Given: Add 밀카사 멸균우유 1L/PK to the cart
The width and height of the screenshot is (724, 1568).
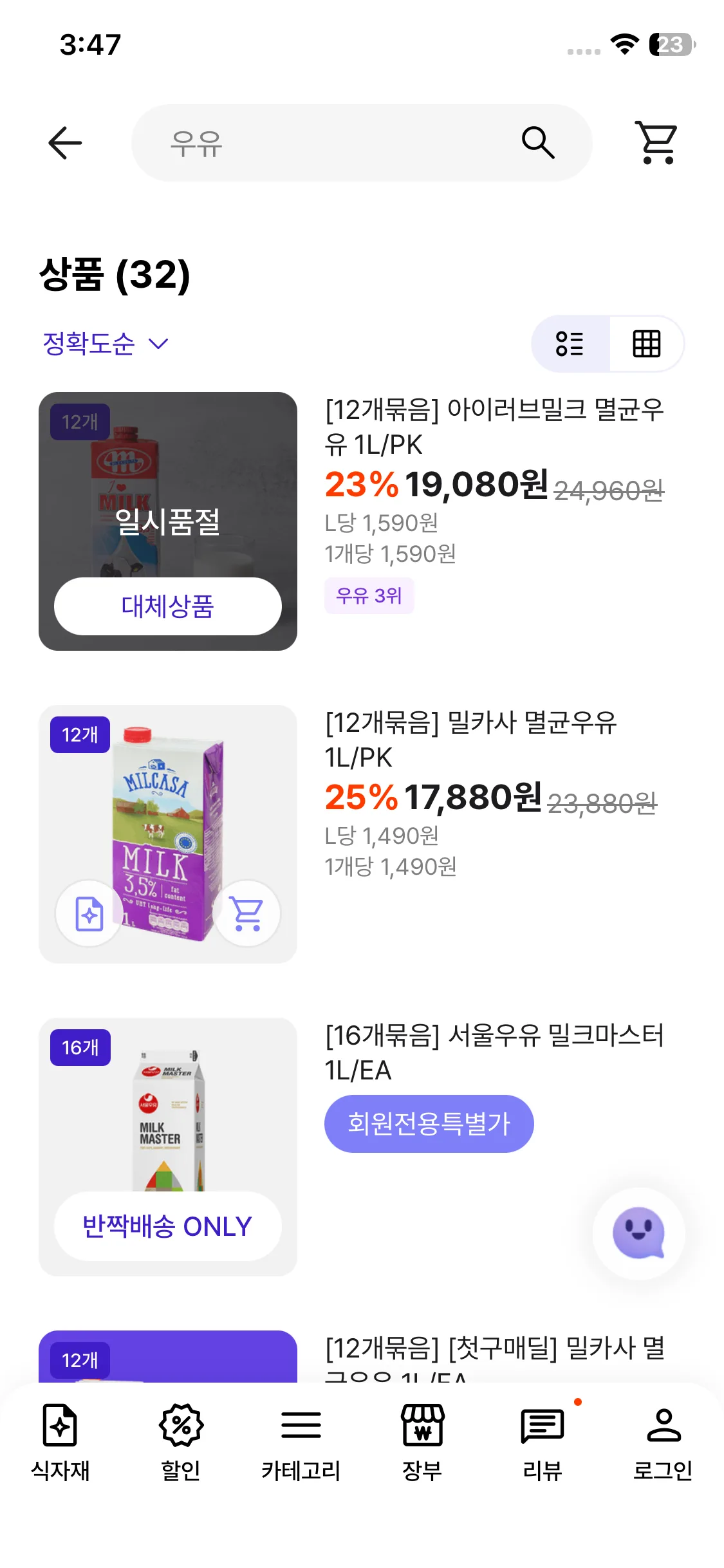Looking at the screenshot, I should pyautogui.click(x=247, y=913).
